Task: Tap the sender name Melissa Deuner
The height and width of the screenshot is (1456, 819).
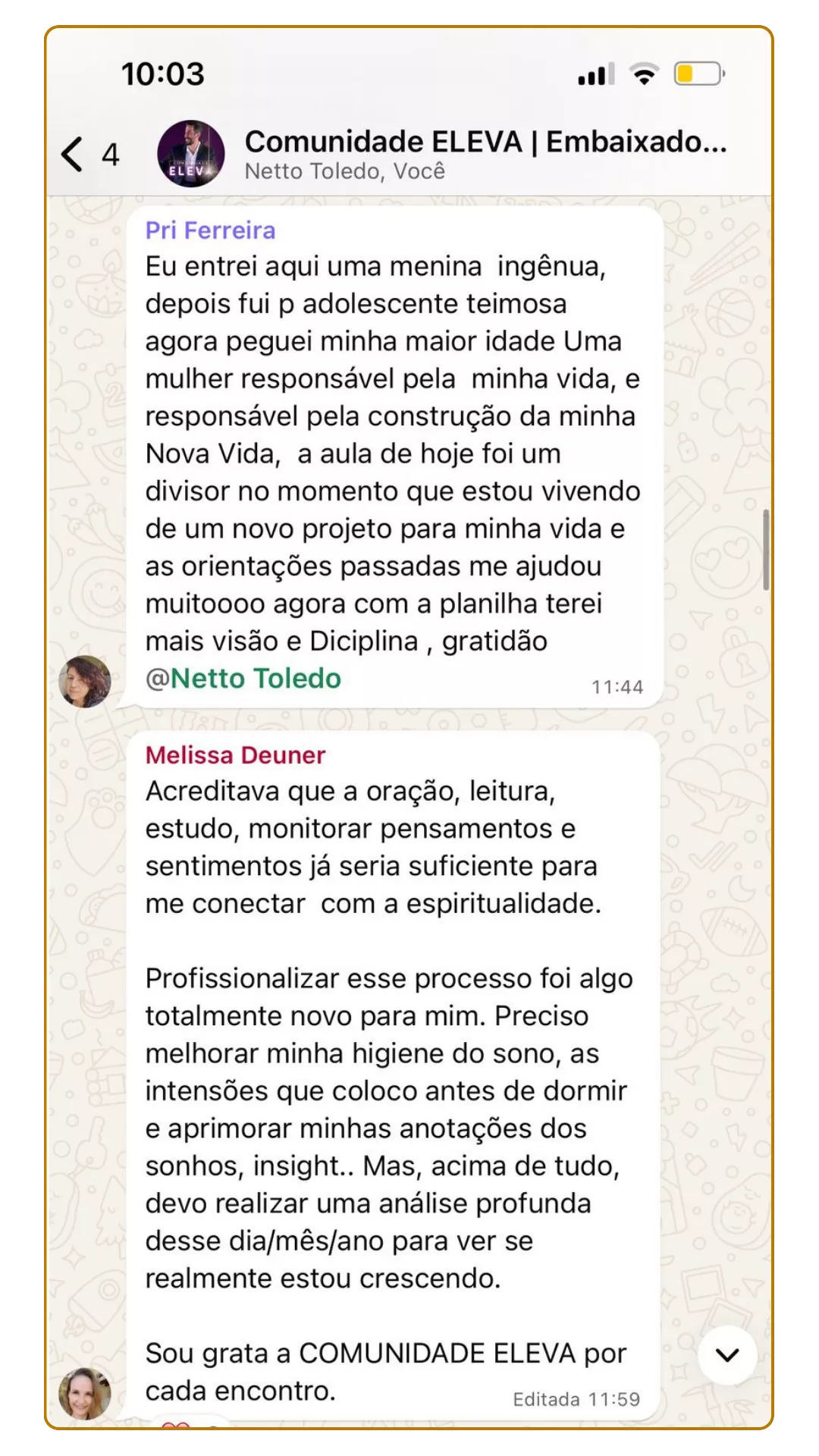Action: pos(235,755)
